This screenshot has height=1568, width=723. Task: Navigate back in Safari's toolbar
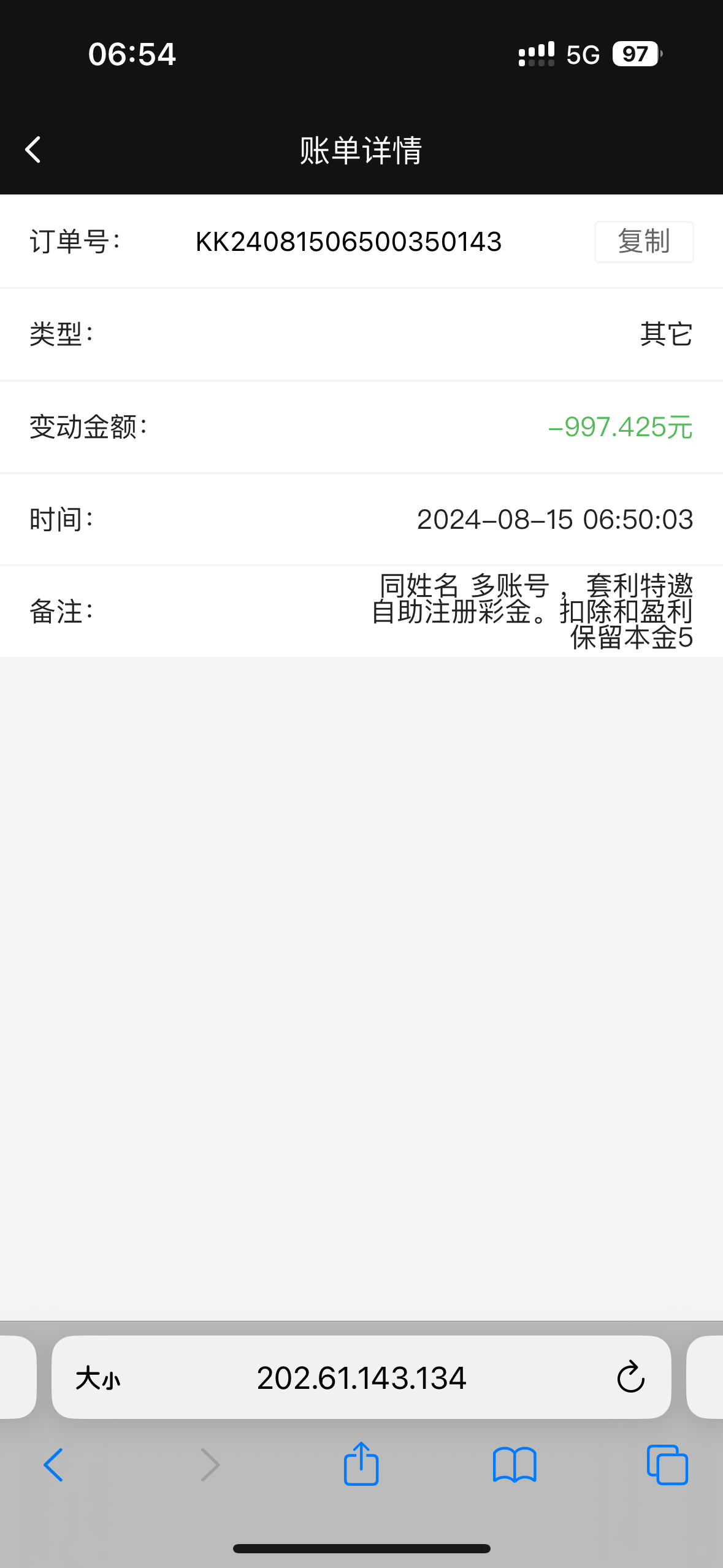[x=53, y=1465]
